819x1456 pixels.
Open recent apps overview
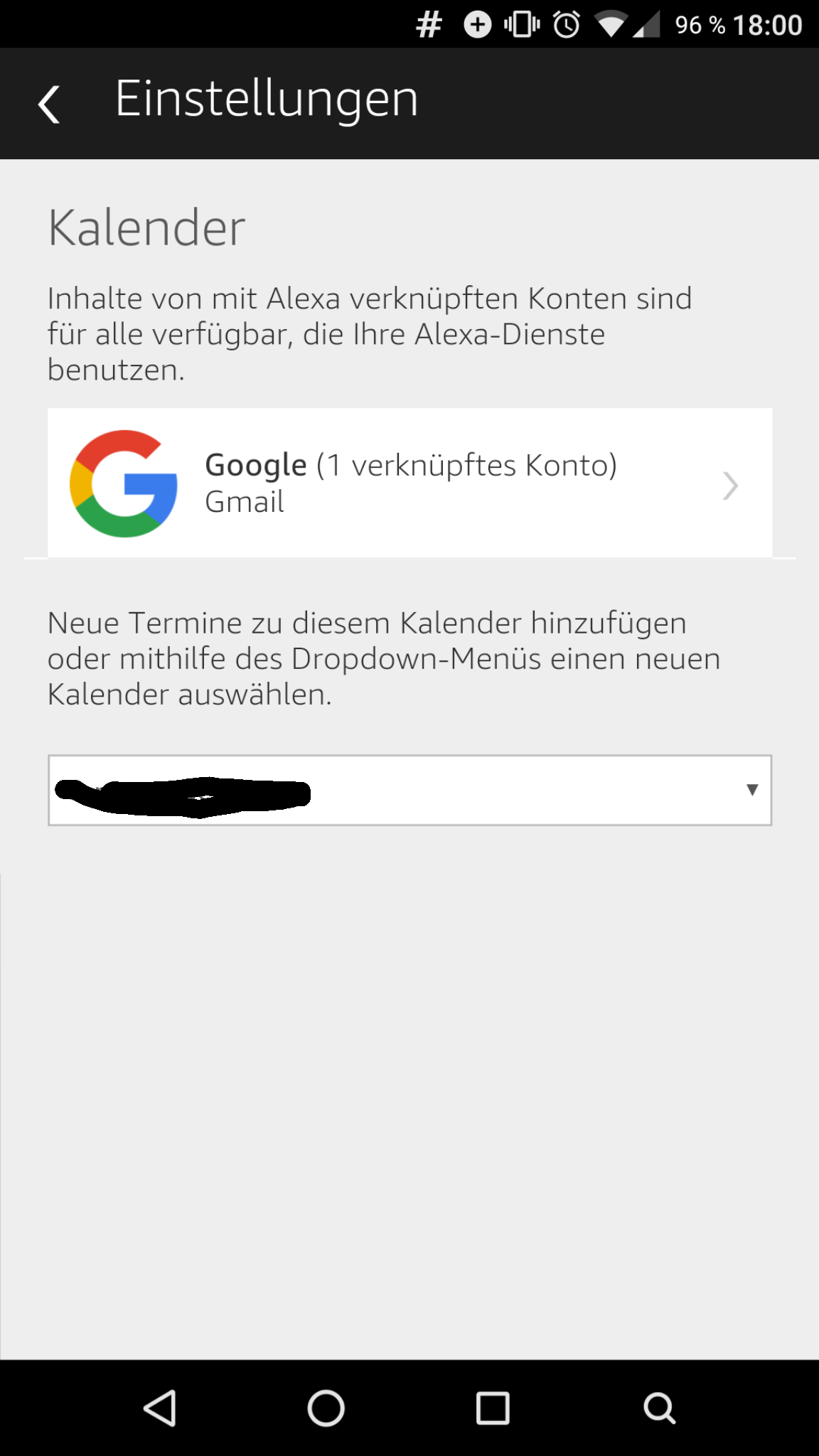[x=492, y=1408]
